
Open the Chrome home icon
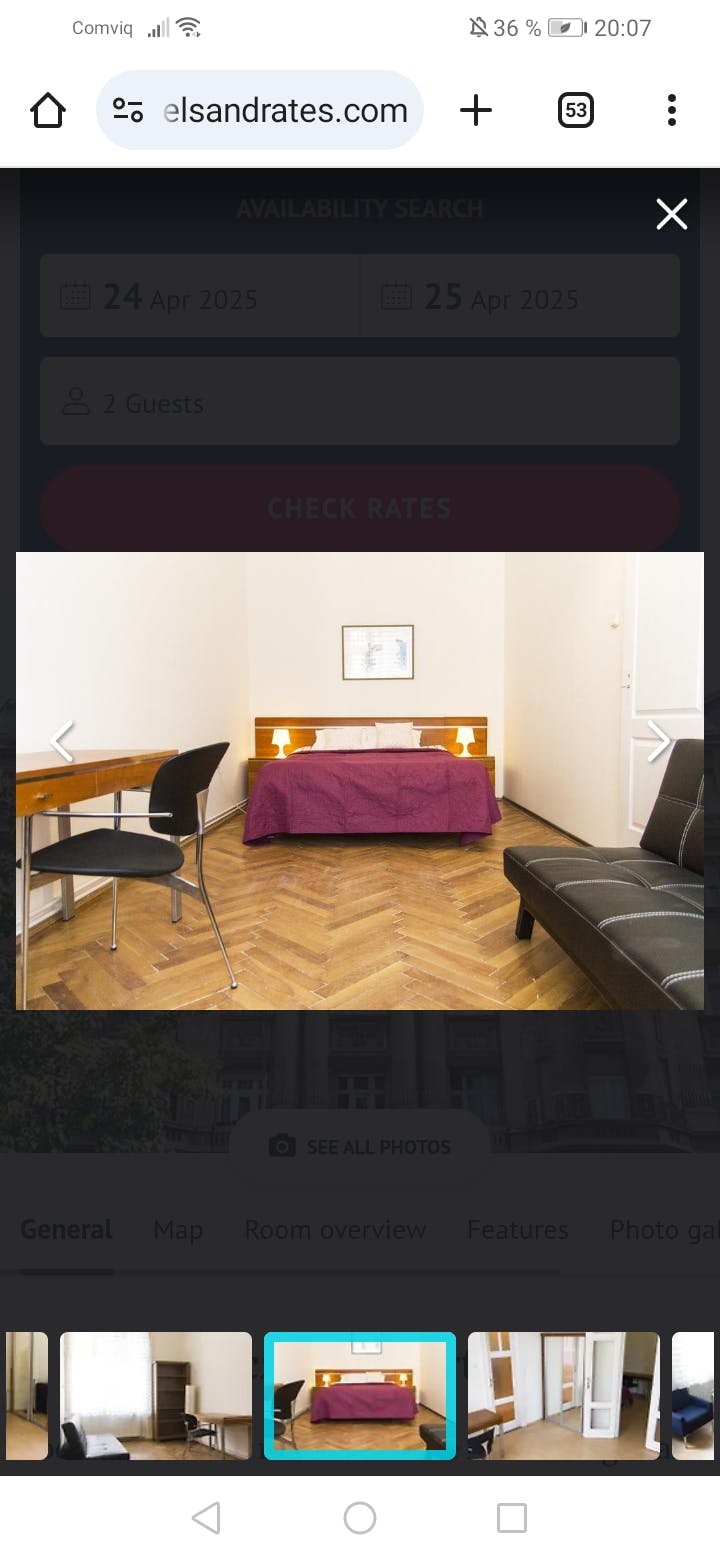point(48,110)
